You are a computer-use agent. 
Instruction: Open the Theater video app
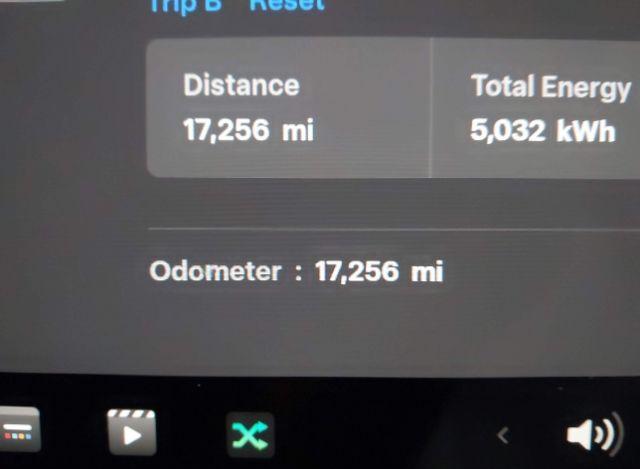click(132, 432)
